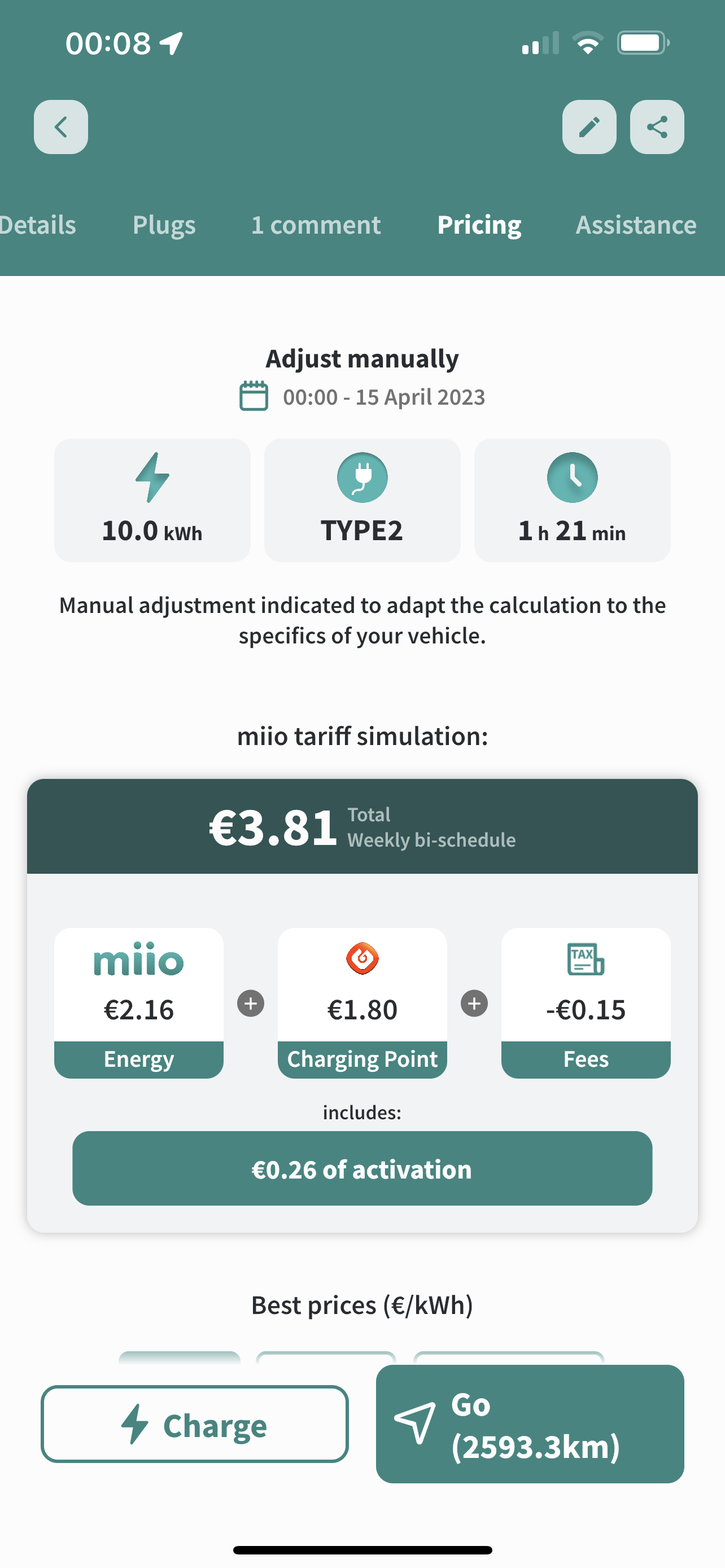The height and width of the screenshot is (1568, 725).
Task: Open the Charging Point cost card
Action: [362, 1003]
